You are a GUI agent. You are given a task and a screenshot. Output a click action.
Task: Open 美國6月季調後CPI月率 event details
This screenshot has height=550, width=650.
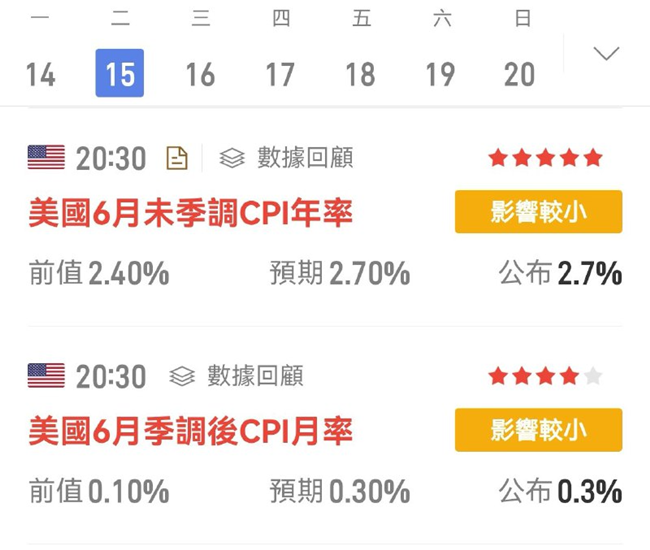pos(190,431)
